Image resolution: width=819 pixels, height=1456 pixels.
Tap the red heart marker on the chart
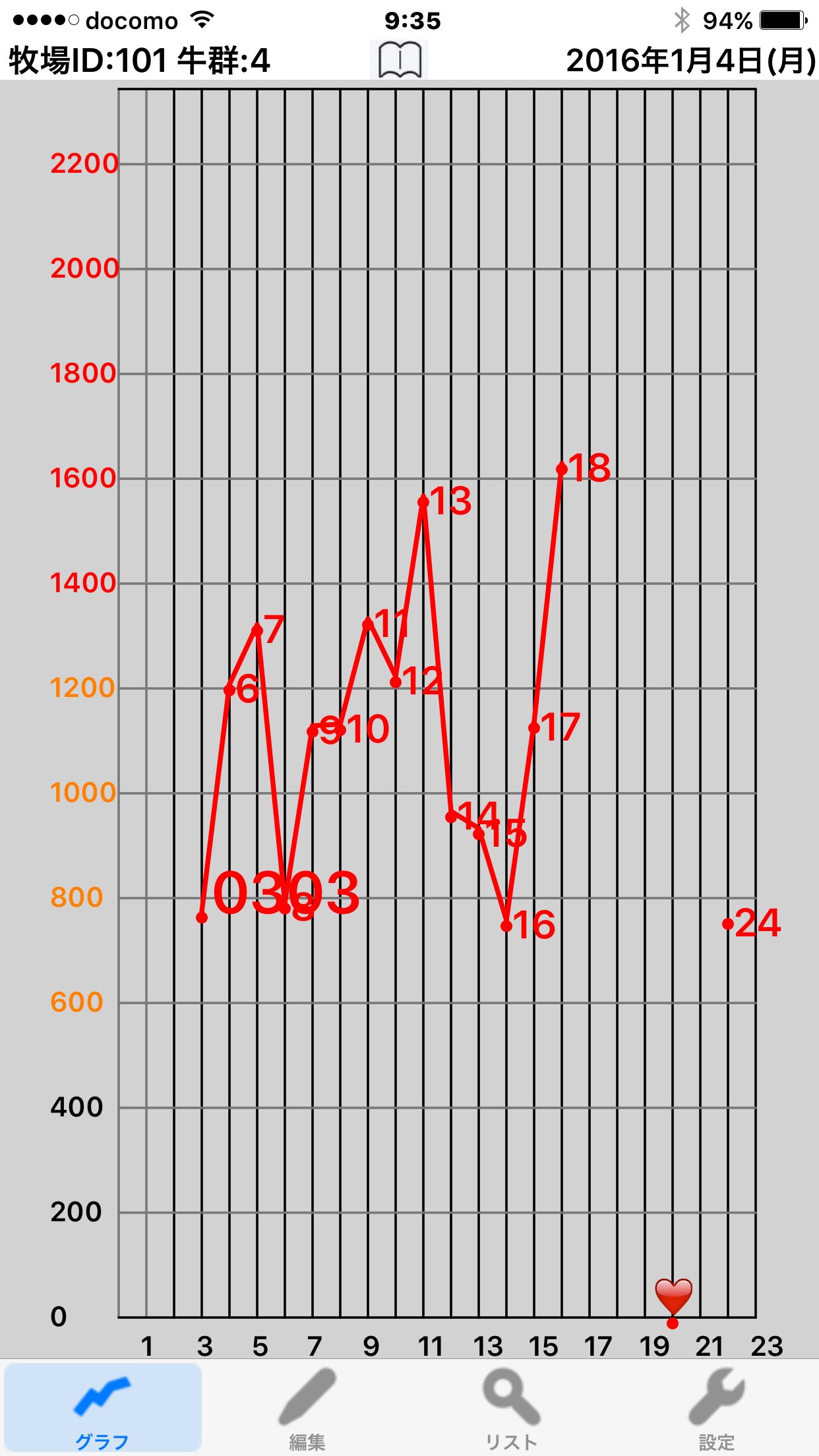pyautogui.click(x=673, y=1296)
